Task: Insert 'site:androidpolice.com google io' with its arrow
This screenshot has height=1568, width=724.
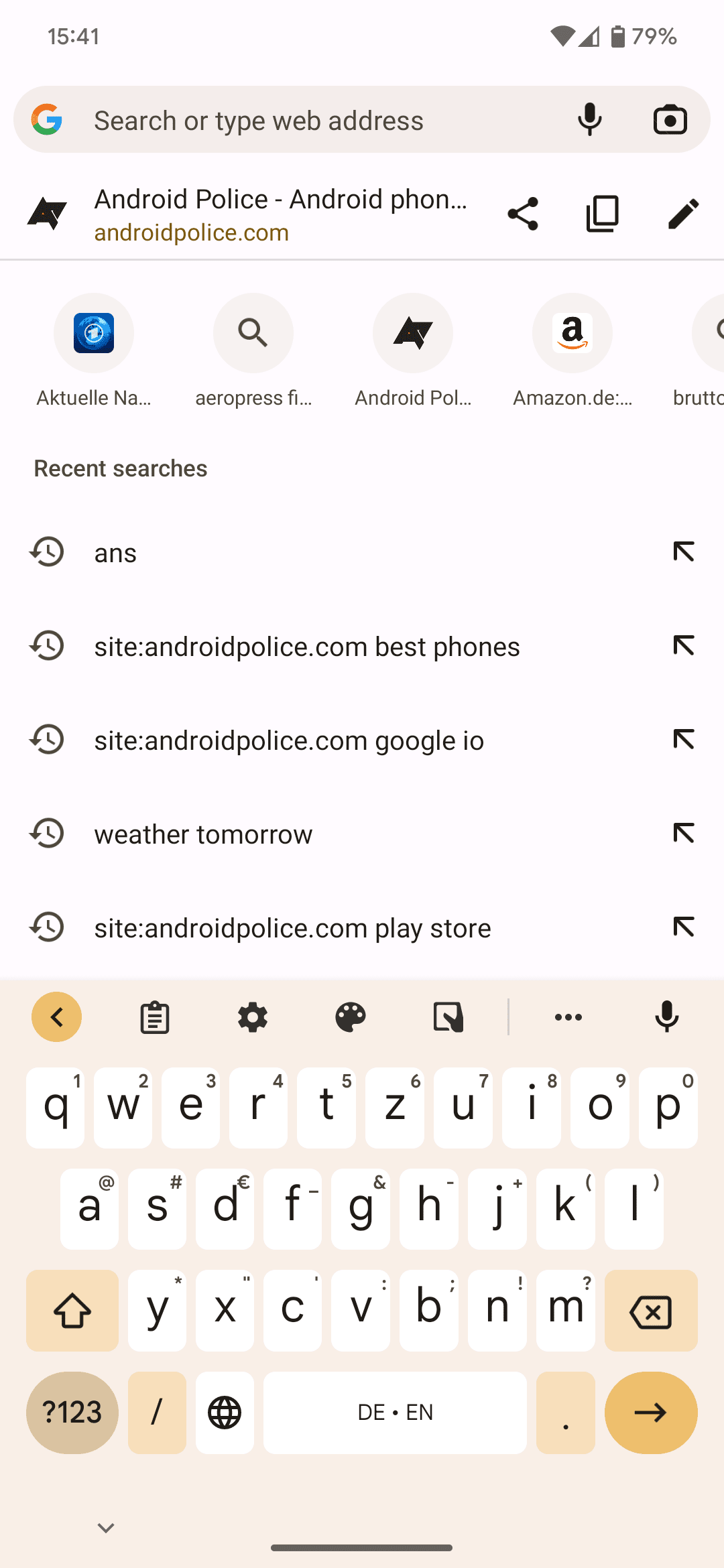Action: click(x=683, y=740)
